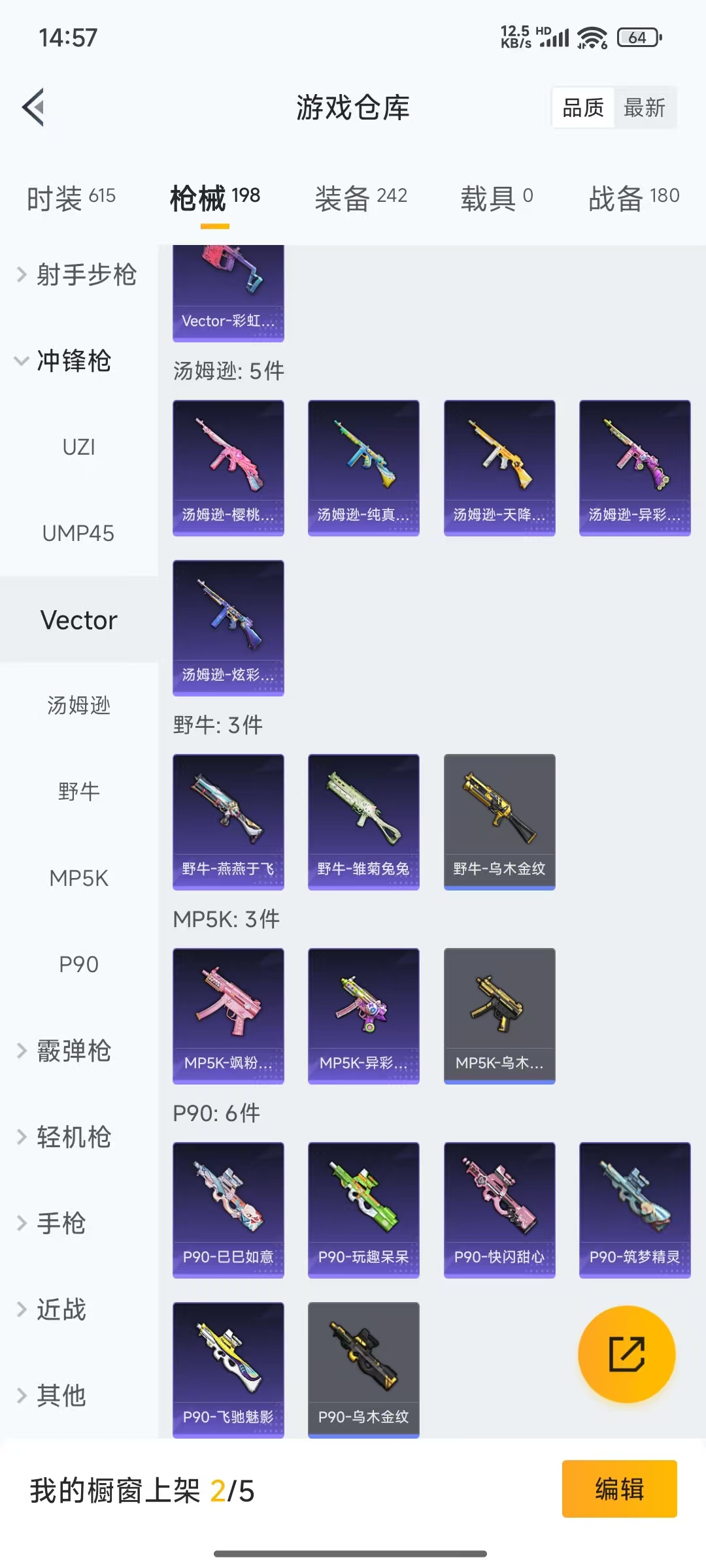Switch to the 战备 tab

click(x=633, y=198)
